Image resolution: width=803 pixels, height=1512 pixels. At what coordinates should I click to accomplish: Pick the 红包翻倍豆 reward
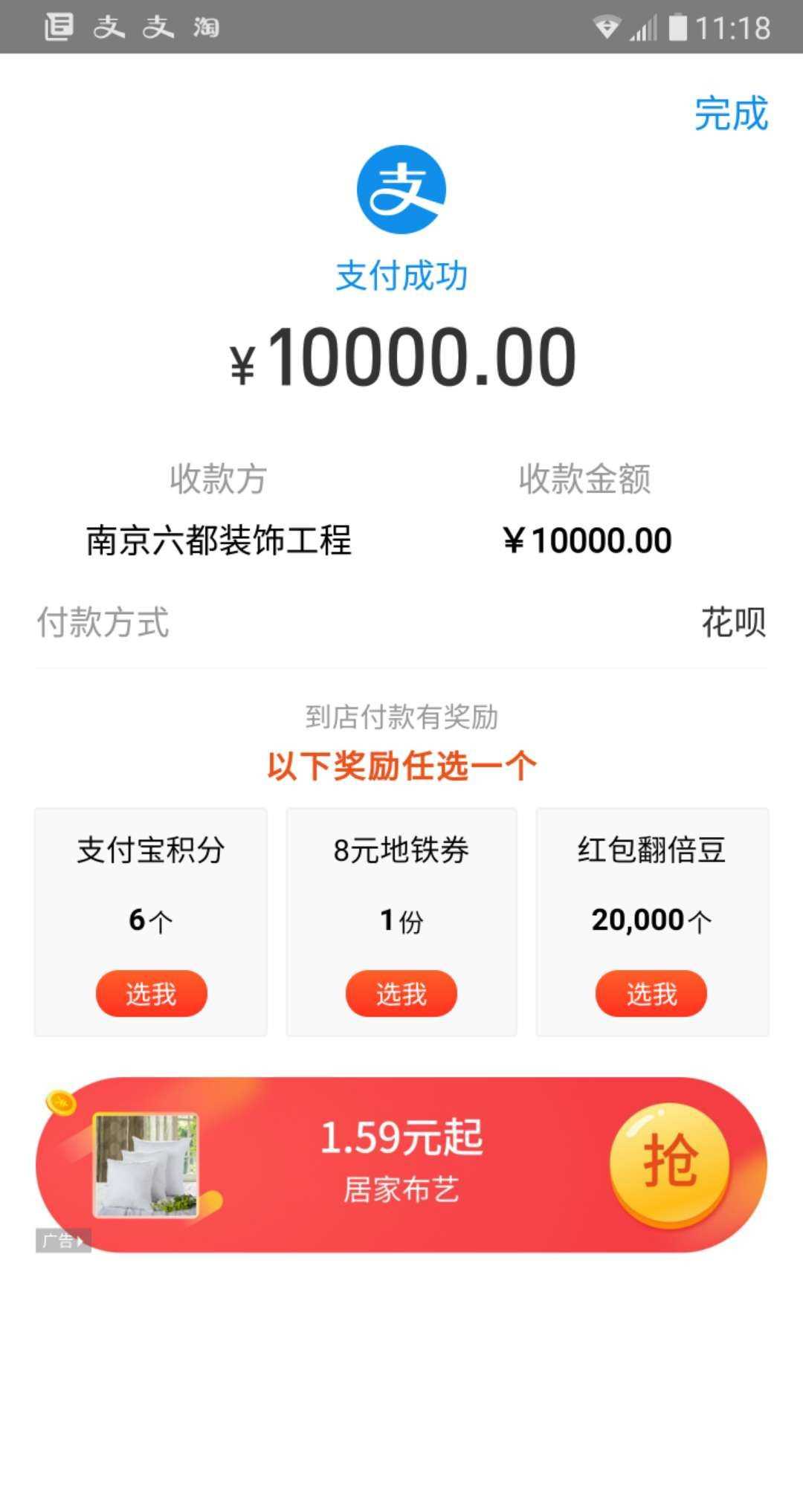[x=651, y=993]
